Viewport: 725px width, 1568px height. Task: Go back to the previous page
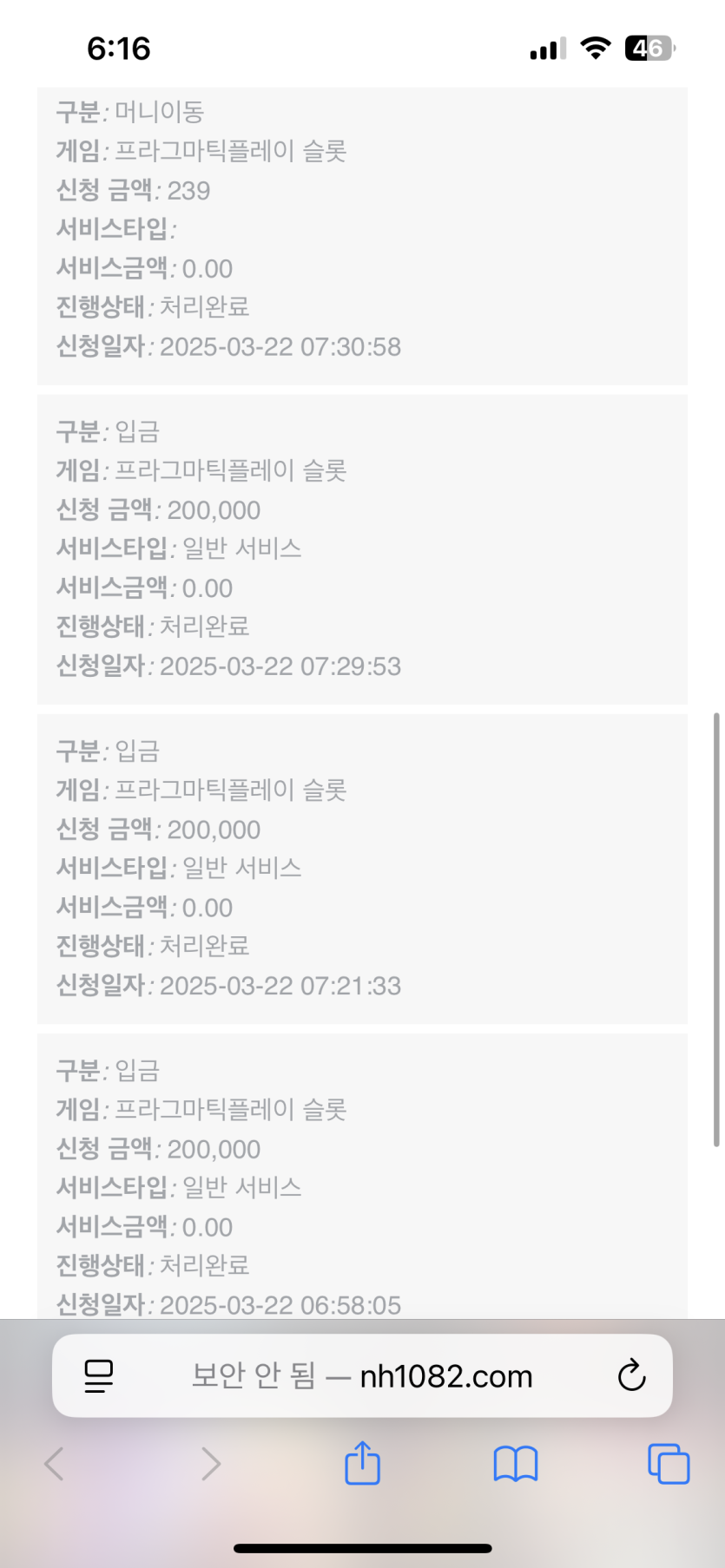54,1464
